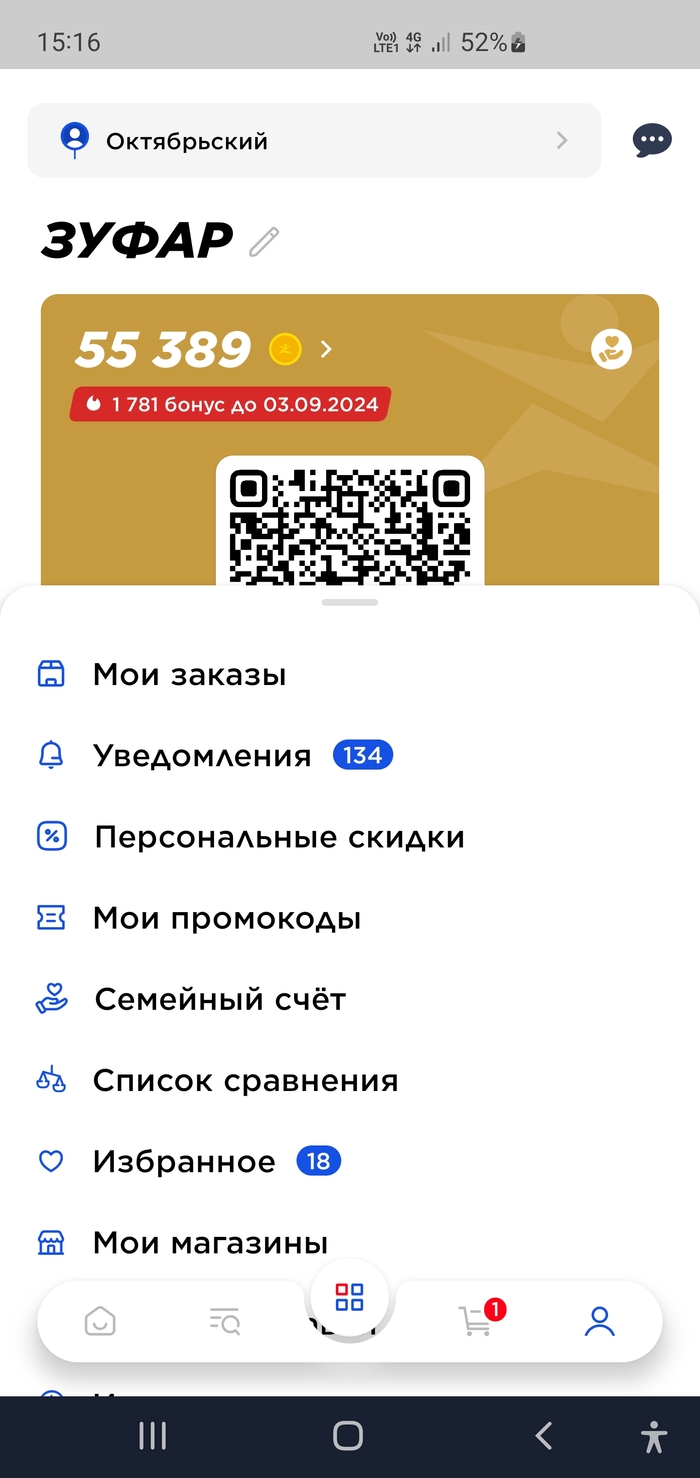Tap the system home button
The width and height of the screenshot is (700, 1478).
pyautogui.click(x=348, y=1437)
